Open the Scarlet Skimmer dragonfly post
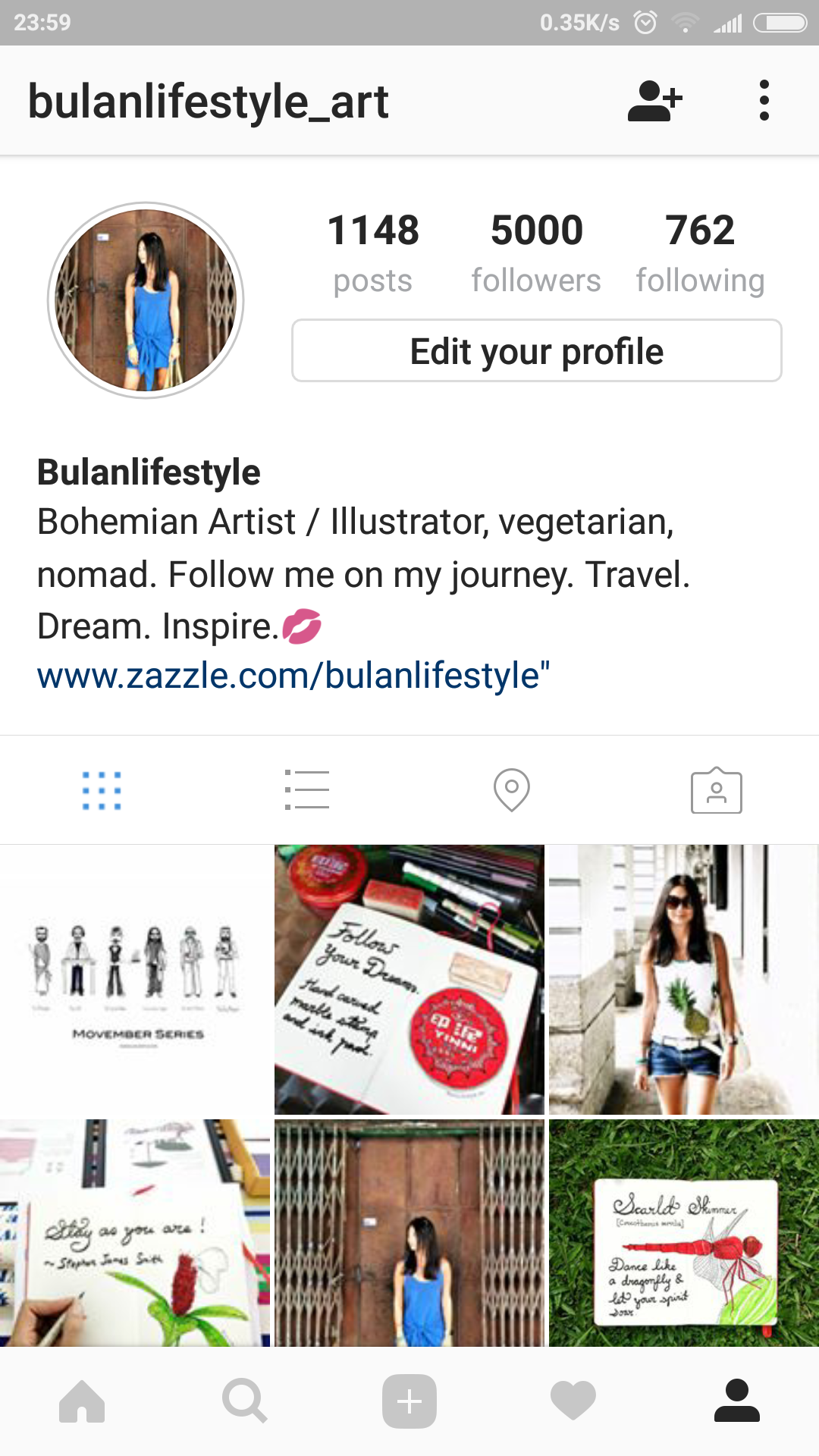Viewport: 819px width, 1456px height. tap(683, 1233)
